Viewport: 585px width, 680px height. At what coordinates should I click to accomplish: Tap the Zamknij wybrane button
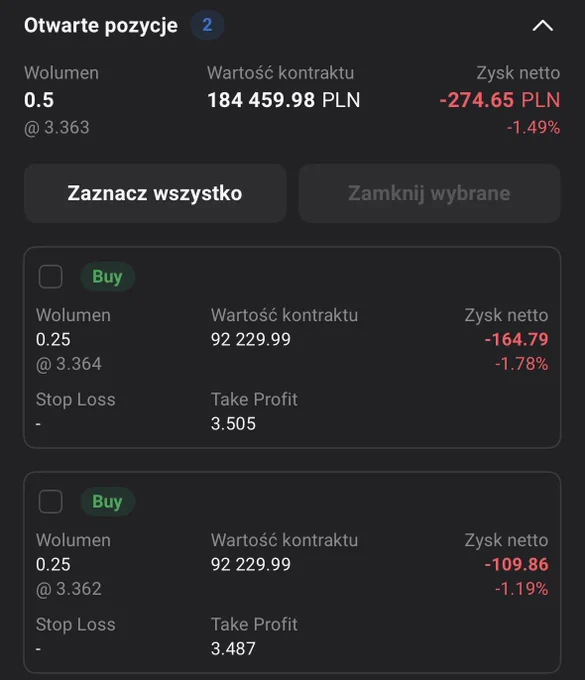[x=429, y=193]
